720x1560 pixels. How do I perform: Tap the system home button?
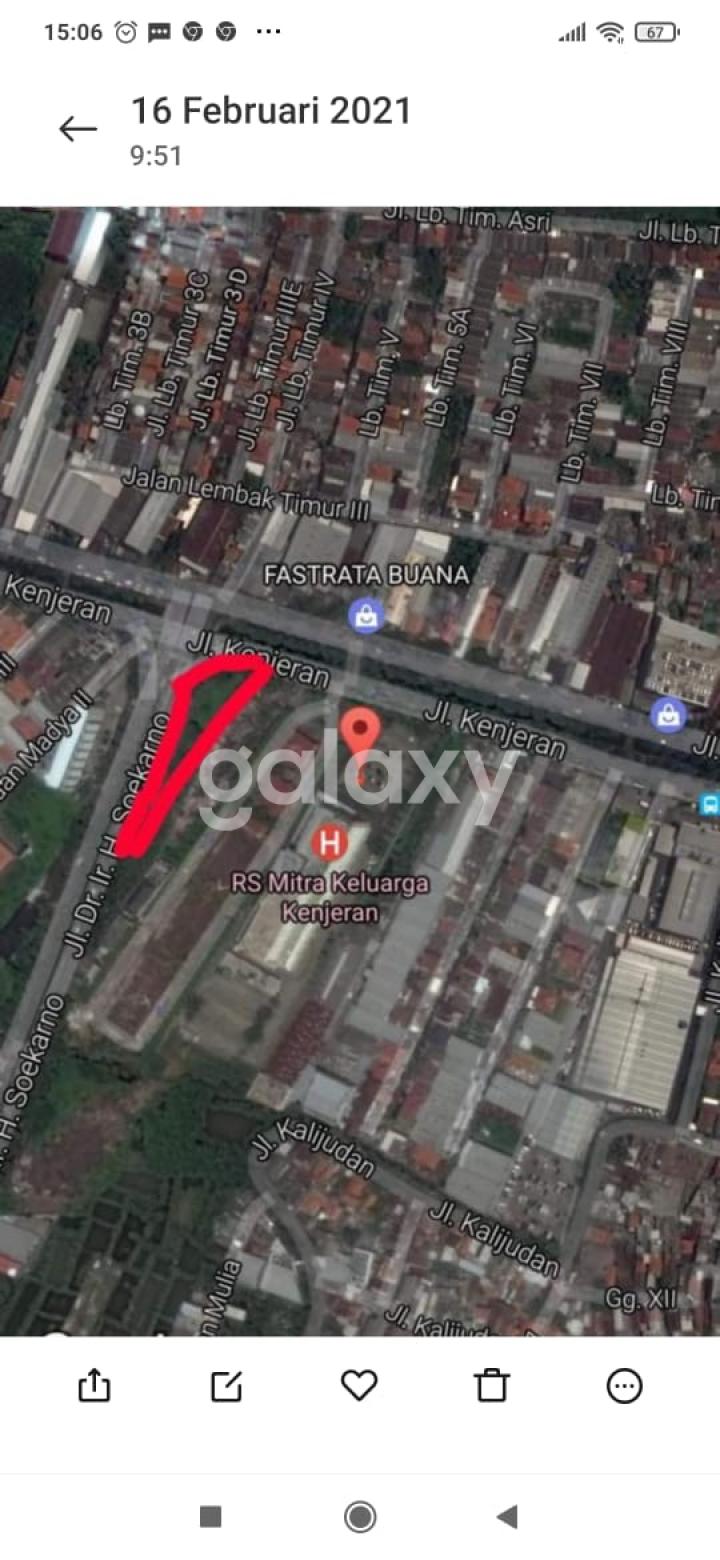(x=360, y=1517)
